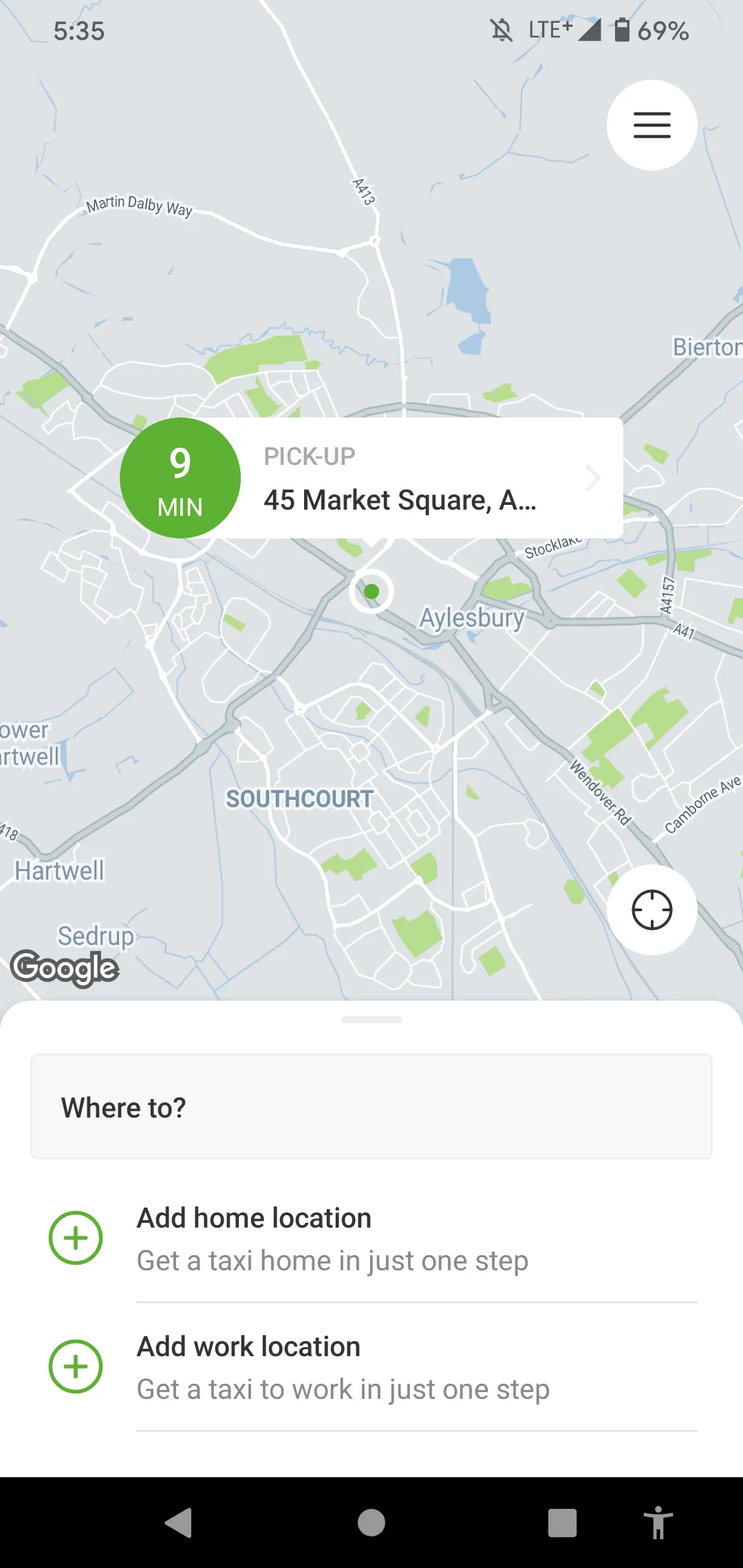
Task: Expand pickup details via the right chevron
Action: click(592, 478)
